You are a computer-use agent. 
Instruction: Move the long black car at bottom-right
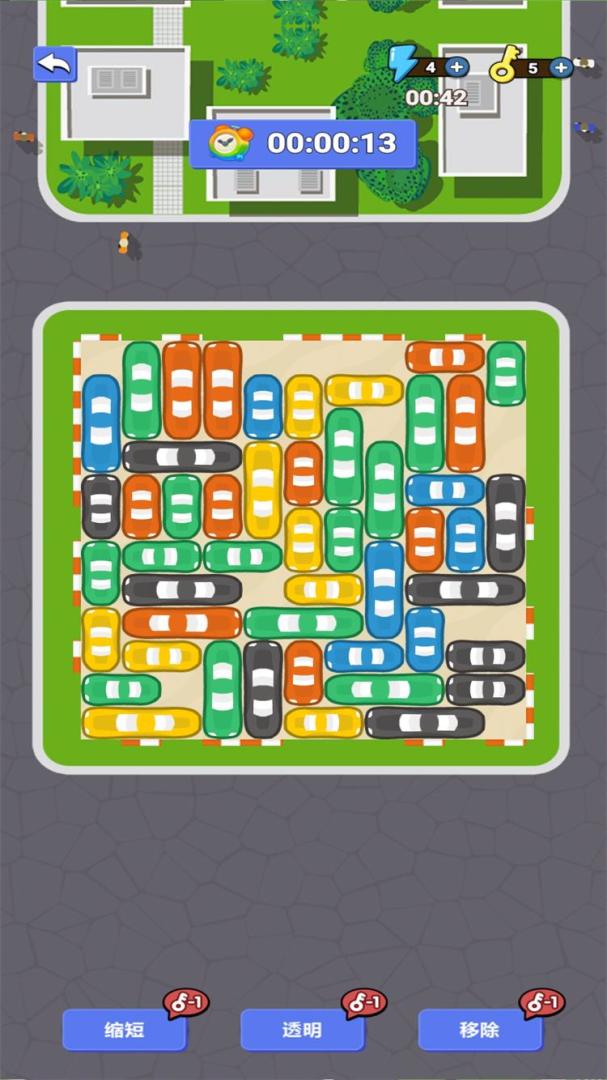[x=425, y=722]
